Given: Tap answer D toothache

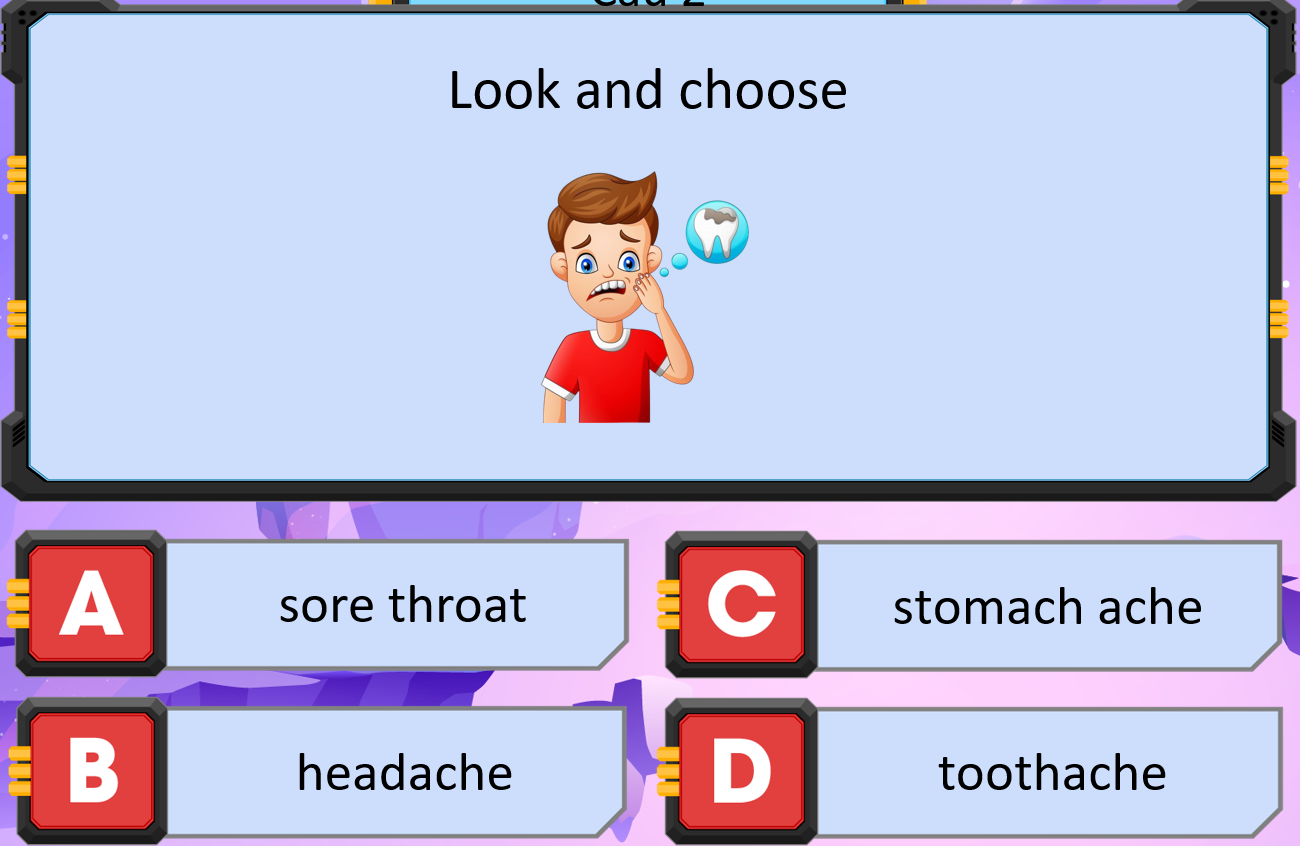Looking at the screenshot, I should point(1050,772).
